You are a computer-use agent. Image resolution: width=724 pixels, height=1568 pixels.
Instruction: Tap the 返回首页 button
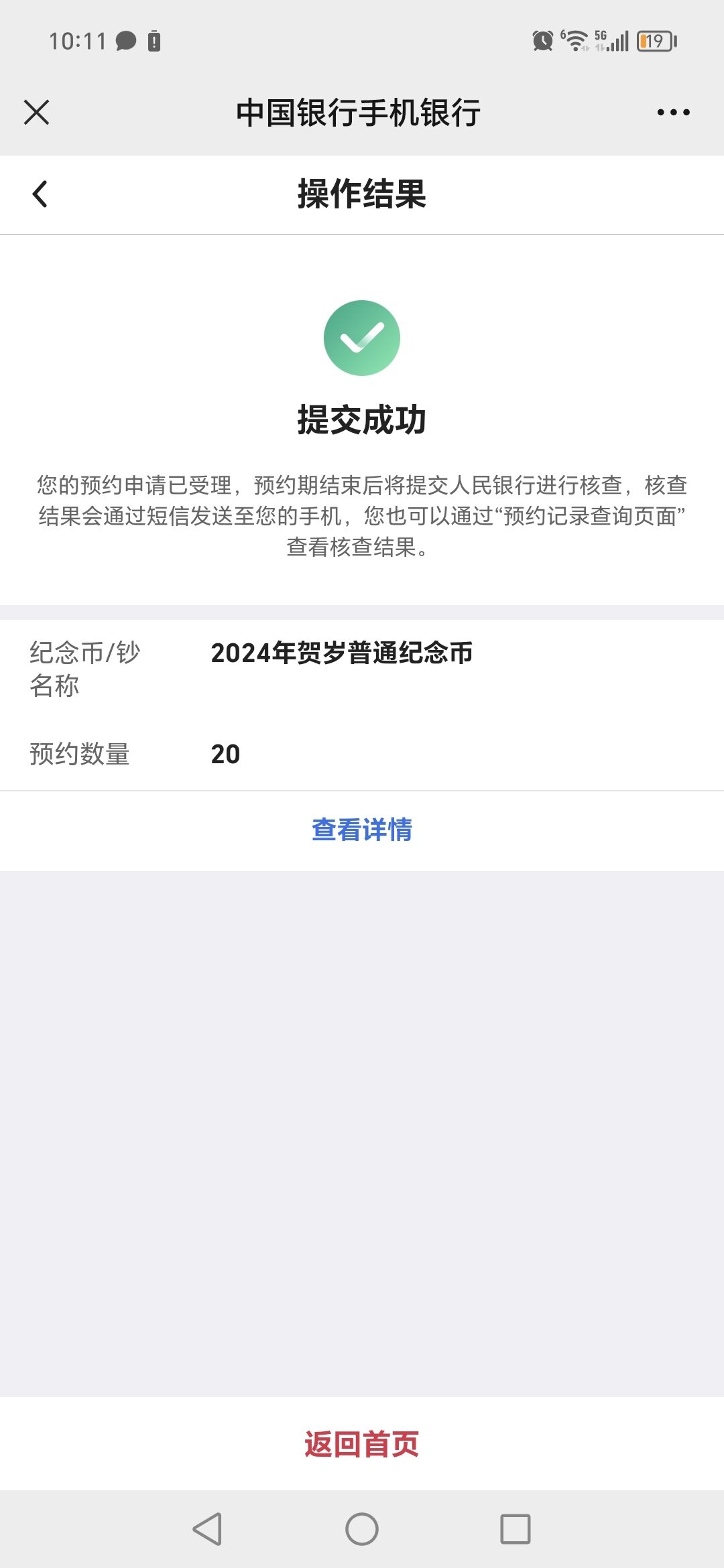click(362, 1443)
